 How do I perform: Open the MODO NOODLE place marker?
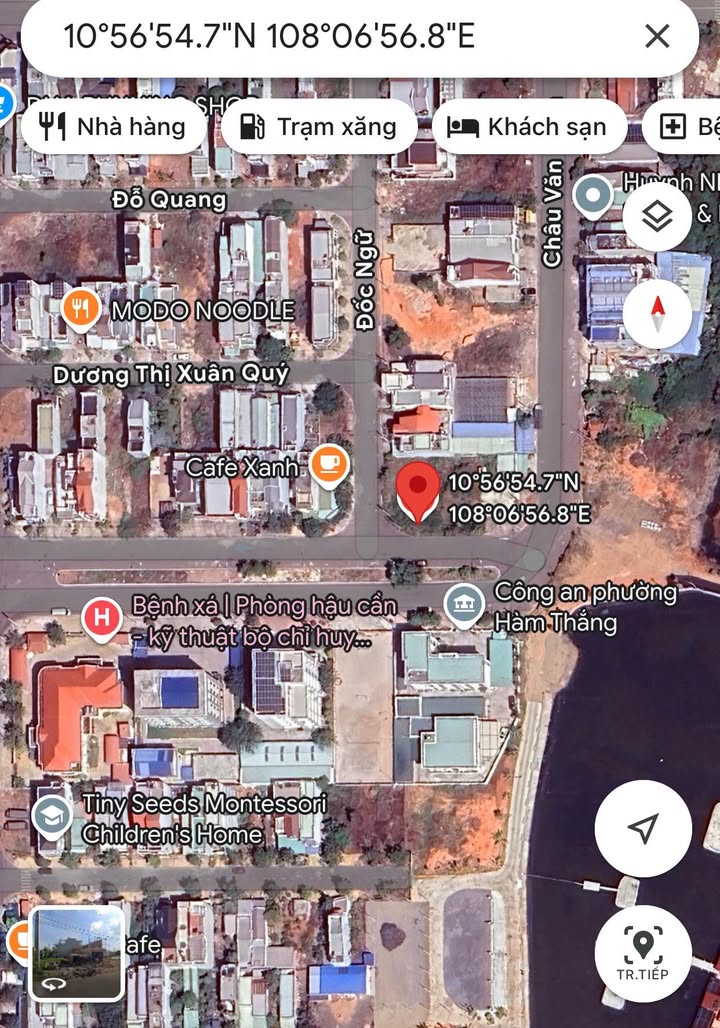80,310
